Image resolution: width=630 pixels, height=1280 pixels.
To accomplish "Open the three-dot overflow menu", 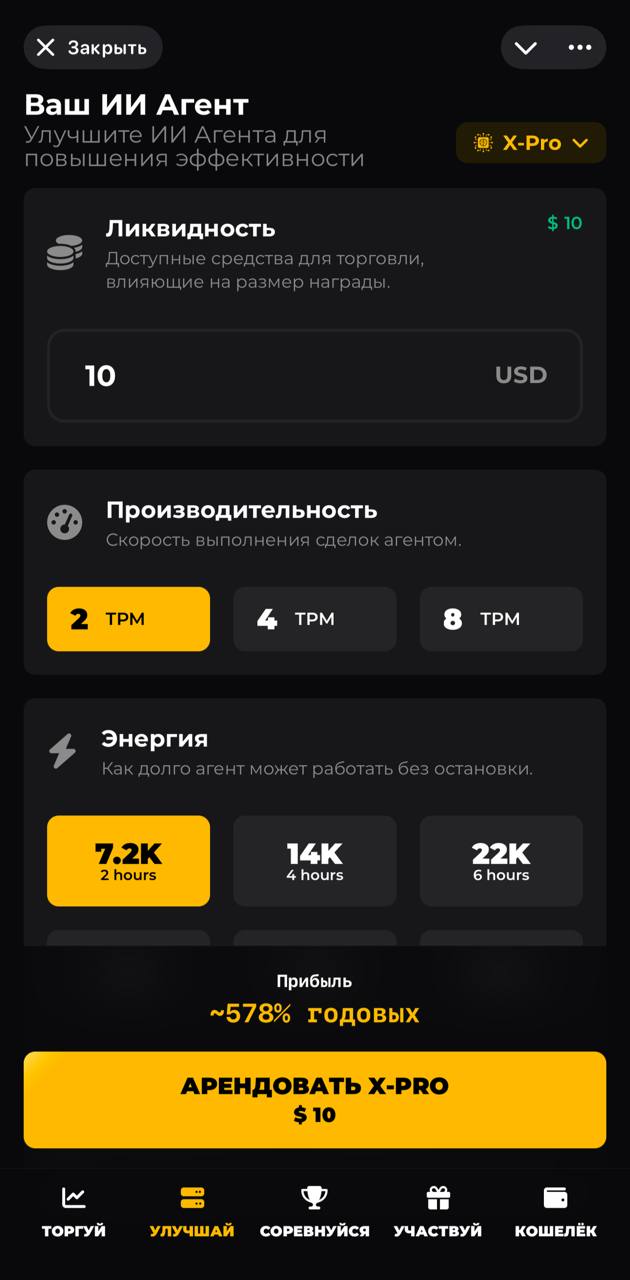I will 580,47.
